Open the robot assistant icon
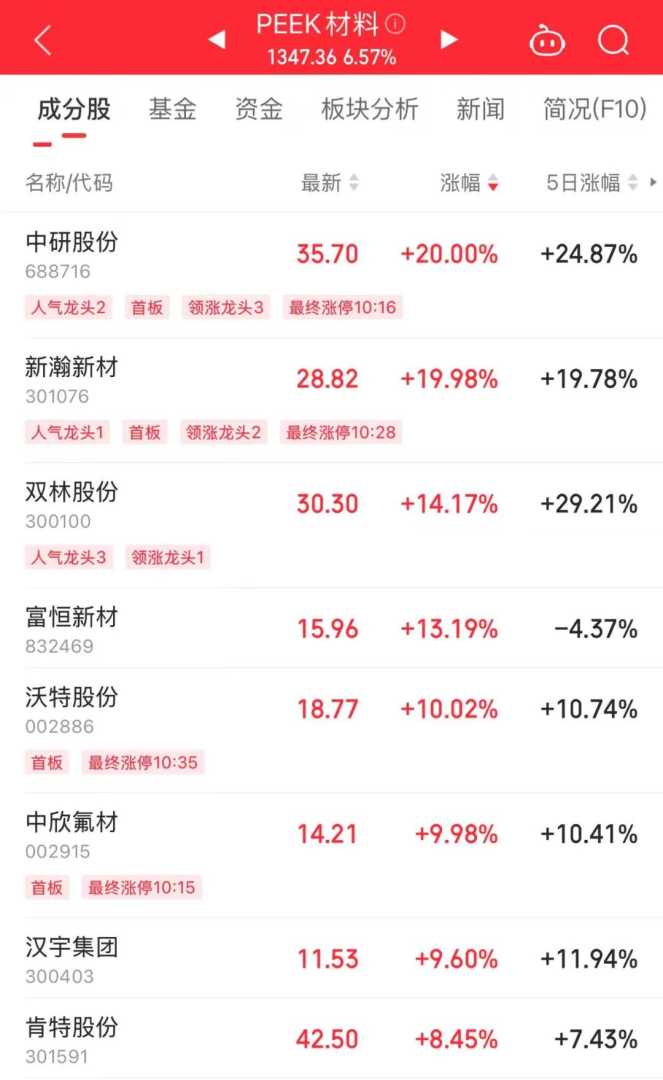The image size is (663, 1080). 547,41
